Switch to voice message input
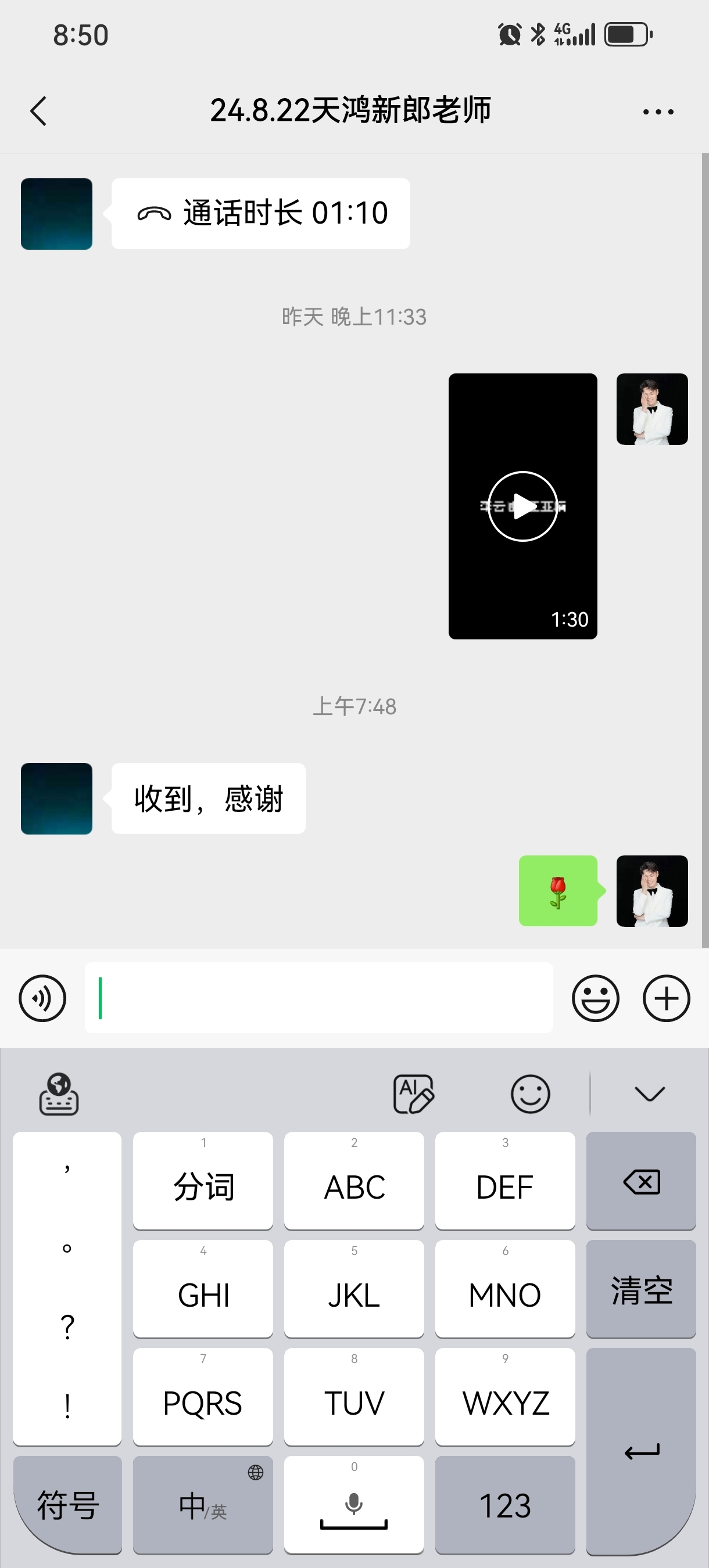 coord(42,998)
